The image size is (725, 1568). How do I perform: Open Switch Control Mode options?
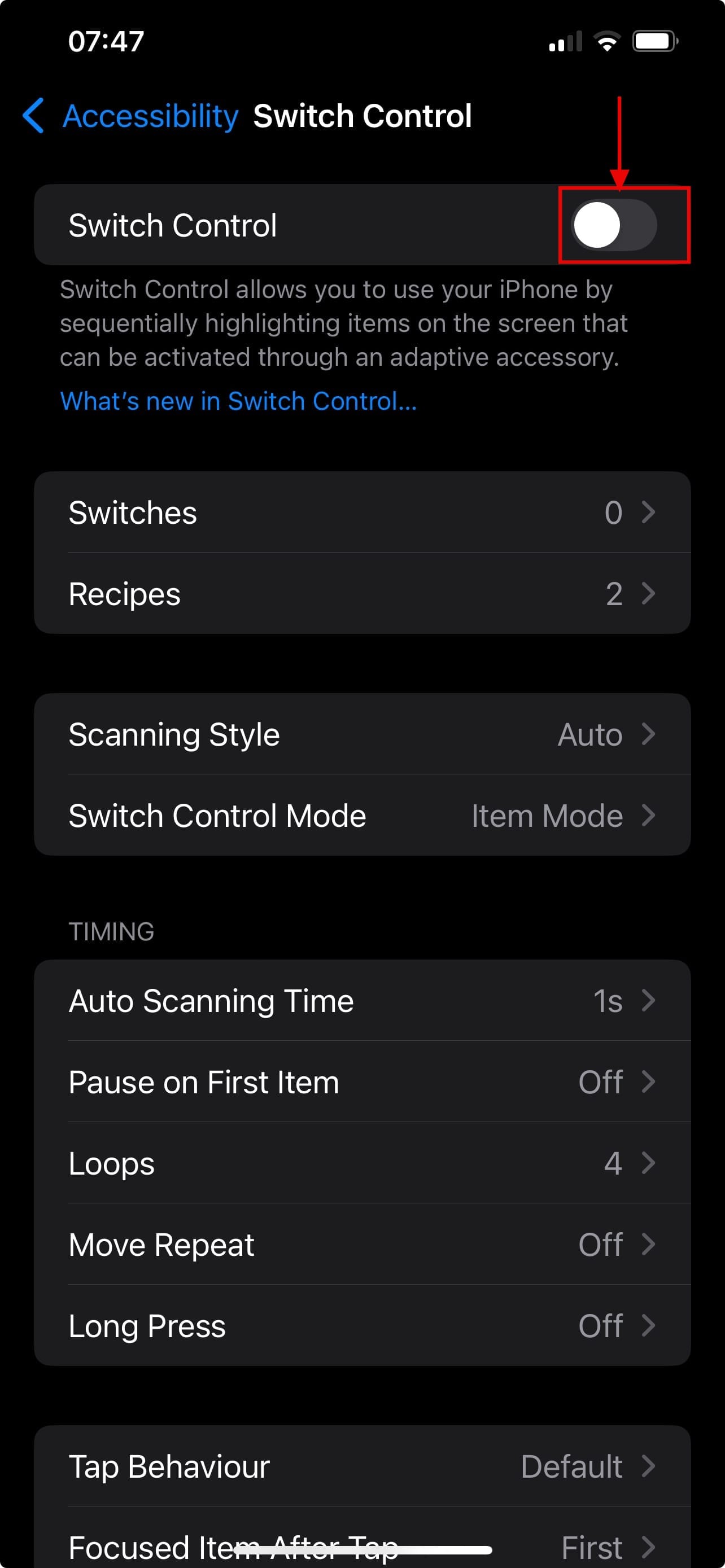coord(362,816)
